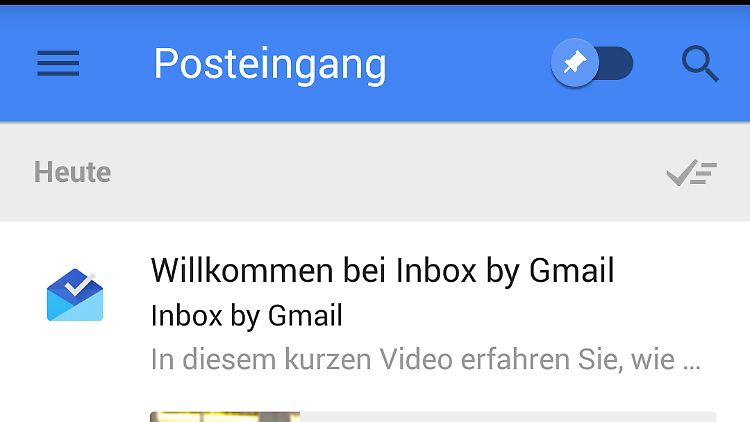
Task: Open the search icon
Action: (x=699, y=64)
